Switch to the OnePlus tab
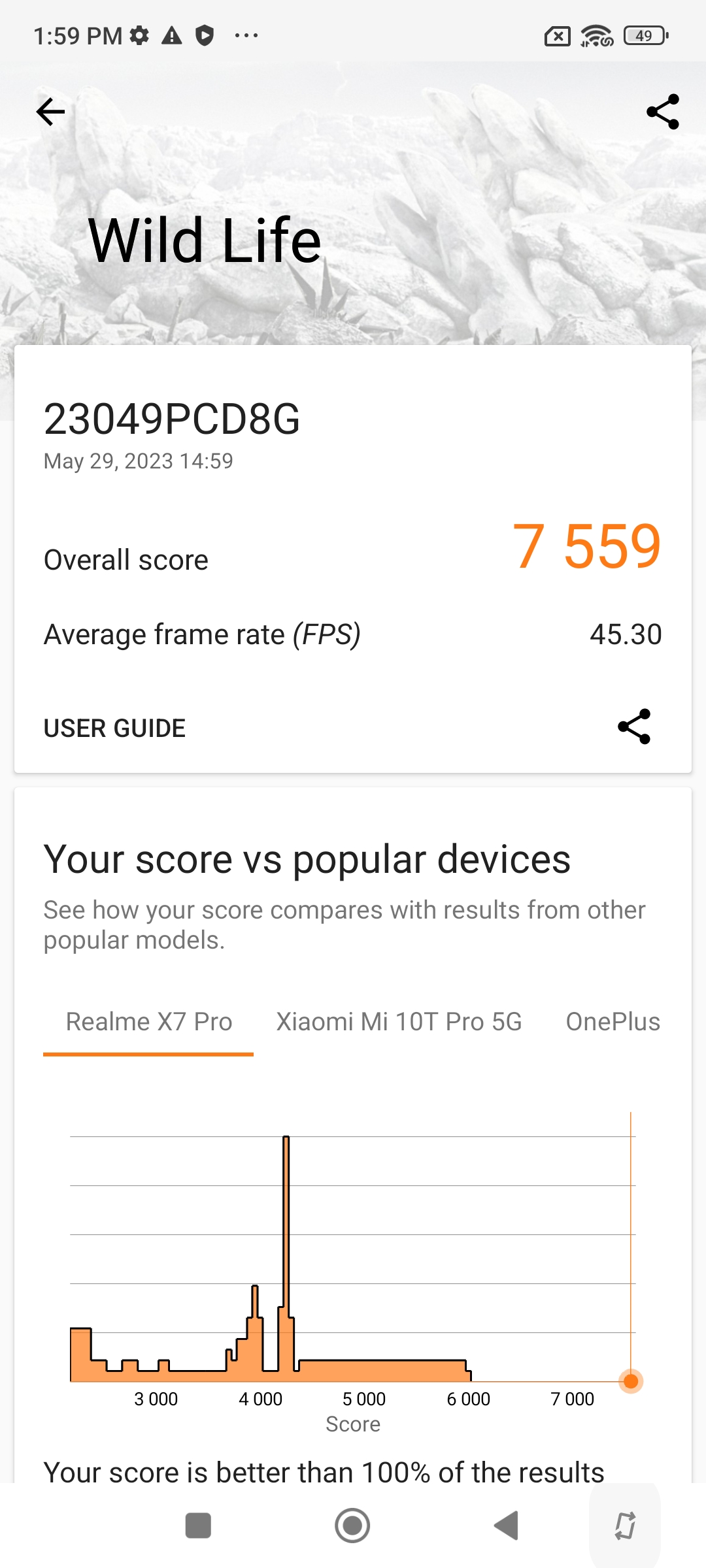The height and width of the screenshot is (1568, 706). (613, 1022)
